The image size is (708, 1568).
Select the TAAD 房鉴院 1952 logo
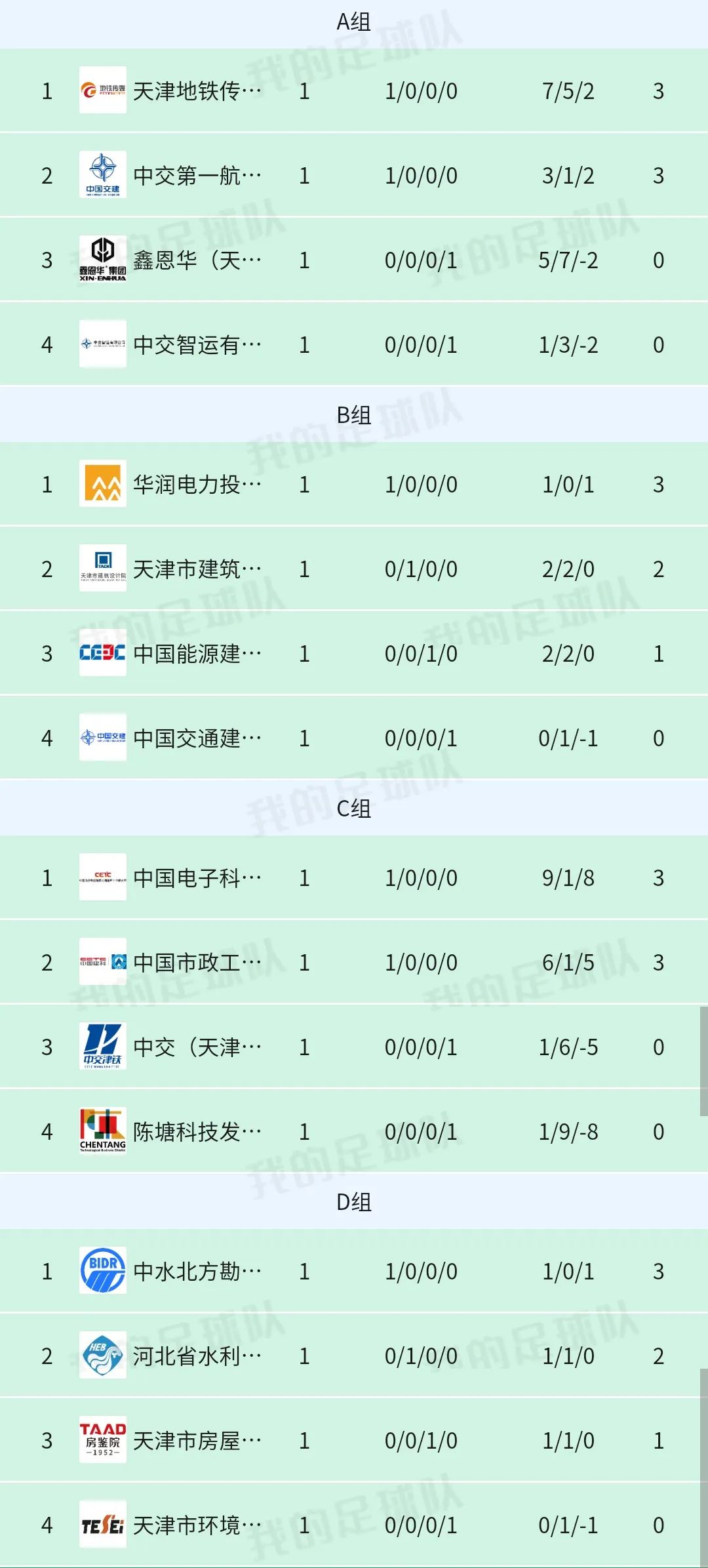[x=103, y=1441]
